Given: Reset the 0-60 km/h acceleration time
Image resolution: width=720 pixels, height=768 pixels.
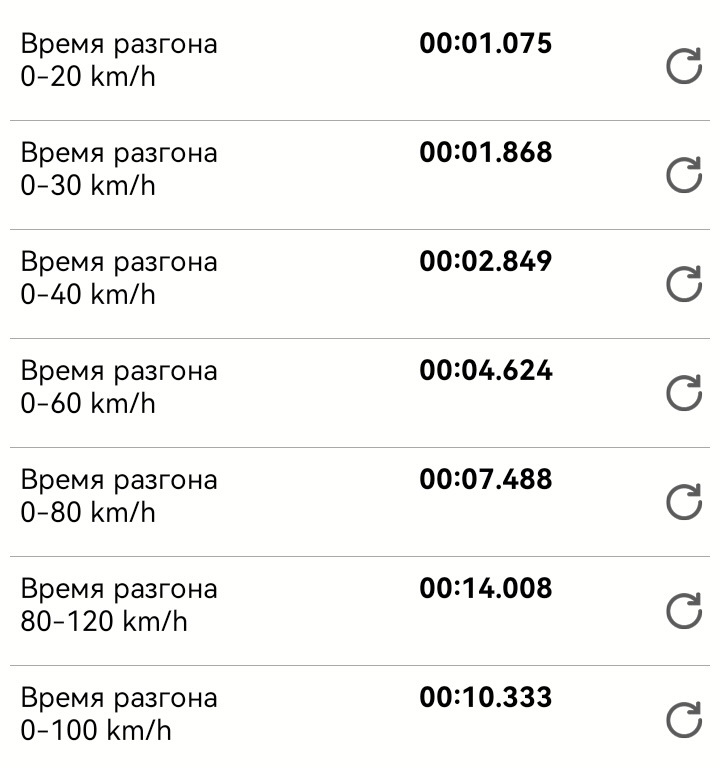Looking at the screenshot, I should pos(684,394).
